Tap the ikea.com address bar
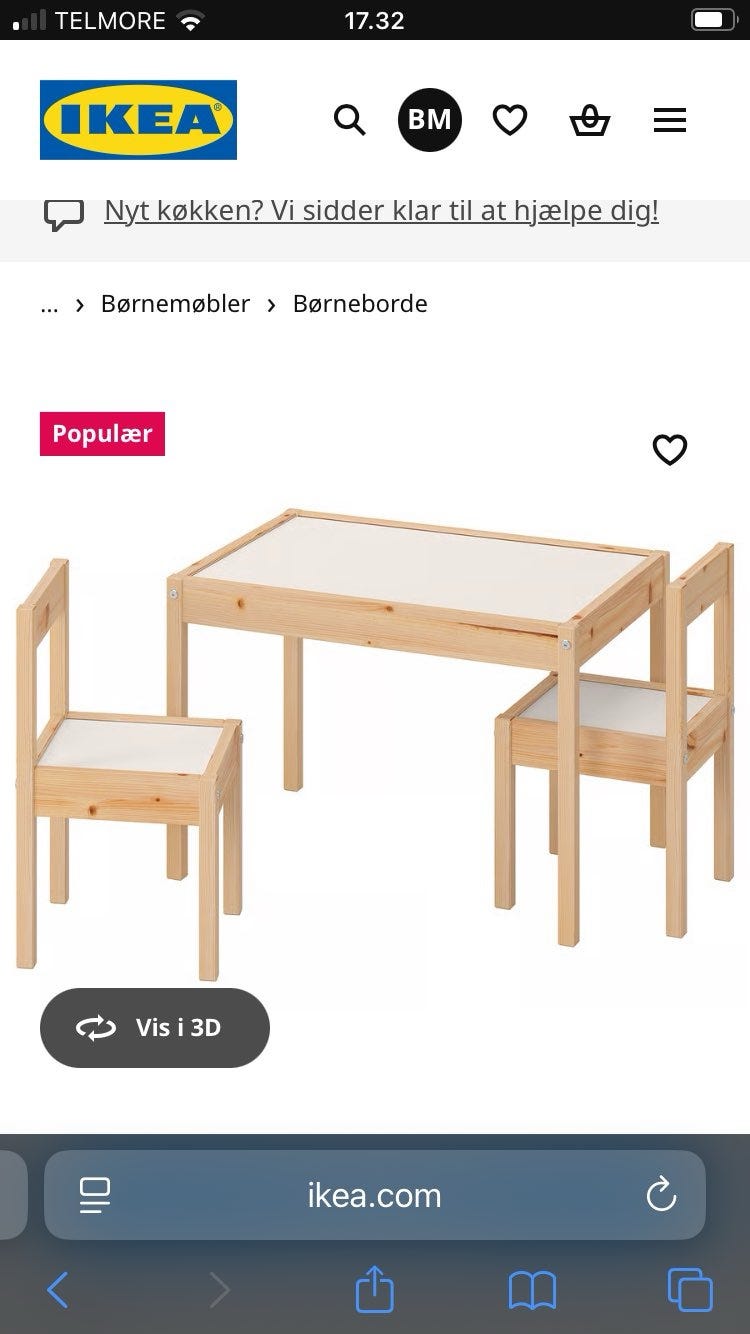750x1334 pixels. 375,1194
